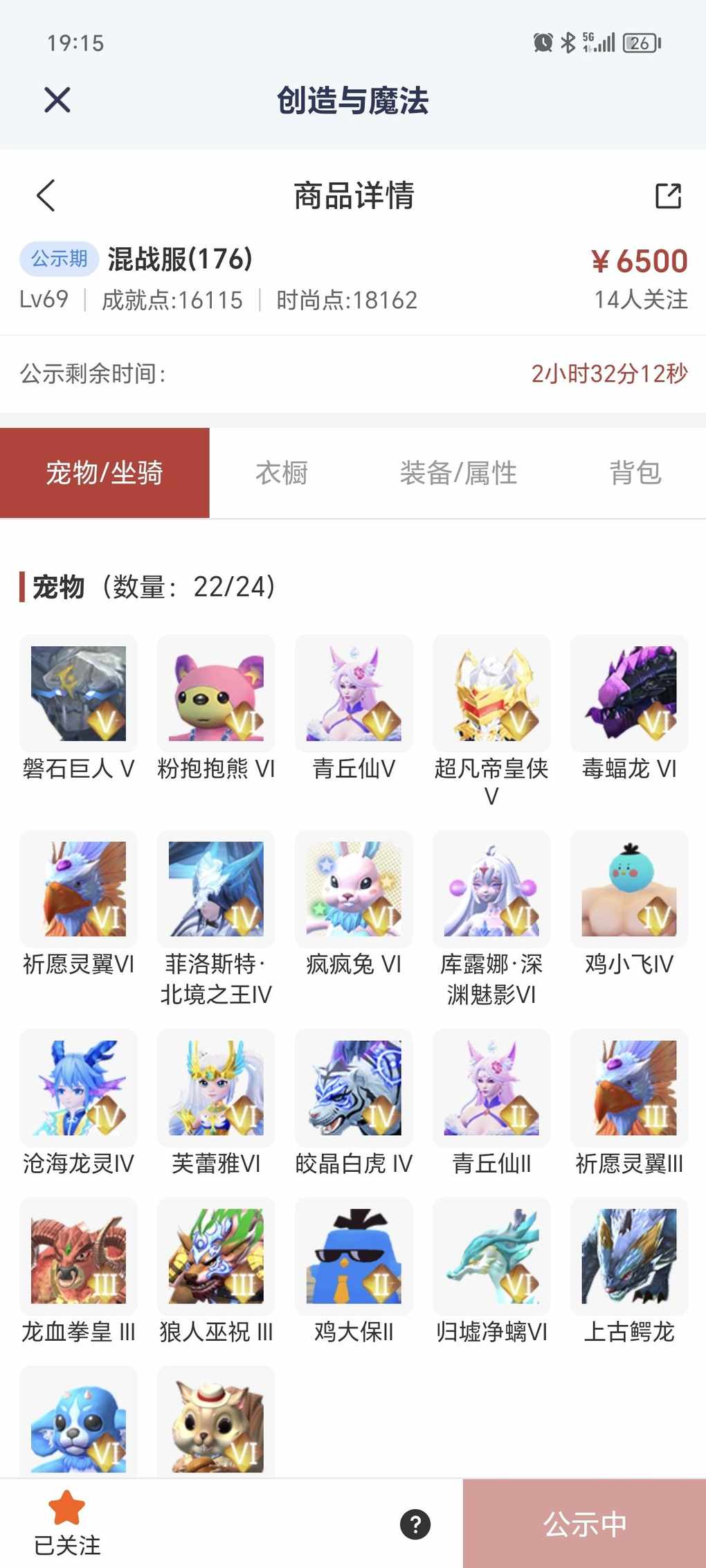Tap the 超凡帝皇侠 V pet
The width and height of the screenshot is (706, 1568).
(x=491, y=694)
